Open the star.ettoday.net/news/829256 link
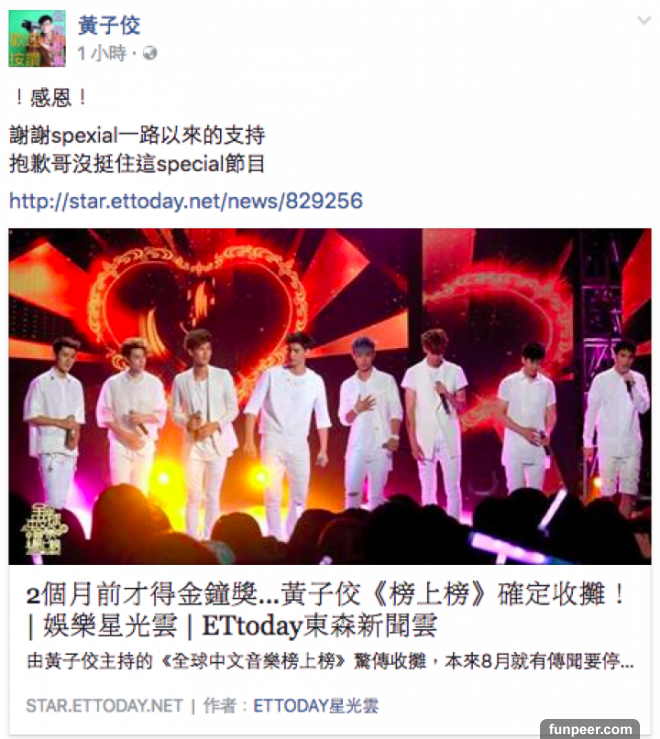The width and height of the screenshot is (660, 739). (186, 201)
